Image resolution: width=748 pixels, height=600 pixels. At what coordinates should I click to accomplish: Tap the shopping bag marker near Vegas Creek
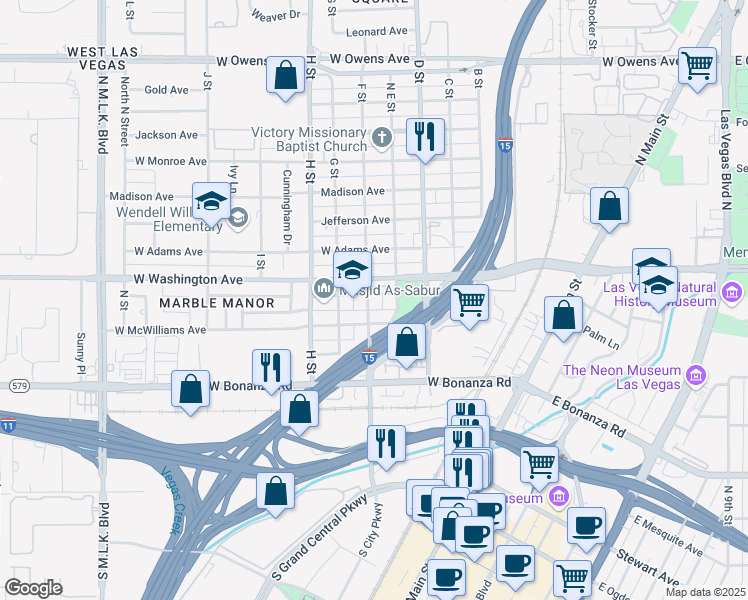tap(275, 495)
